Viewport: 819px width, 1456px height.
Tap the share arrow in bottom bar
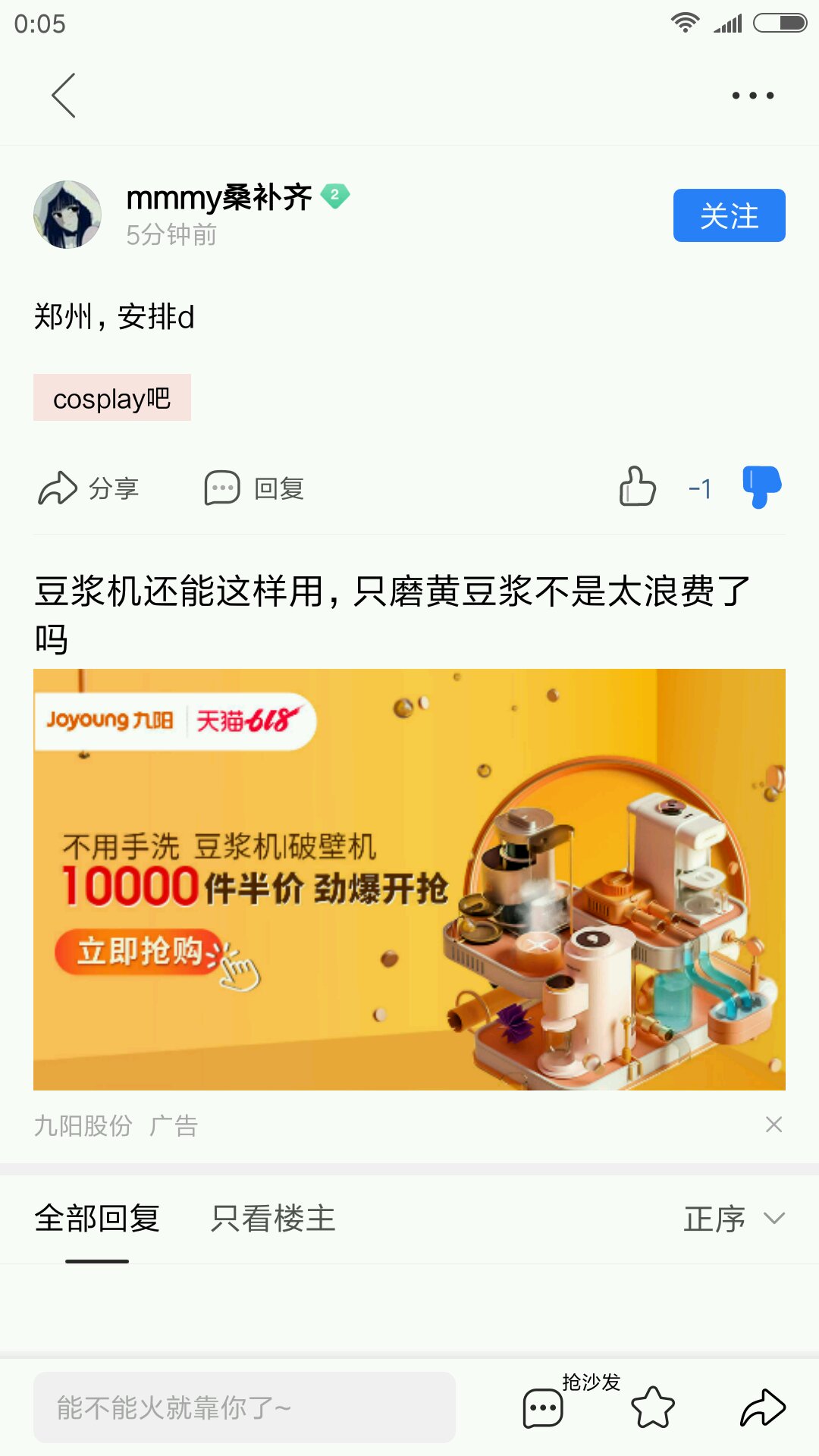tap(763, 1407)
